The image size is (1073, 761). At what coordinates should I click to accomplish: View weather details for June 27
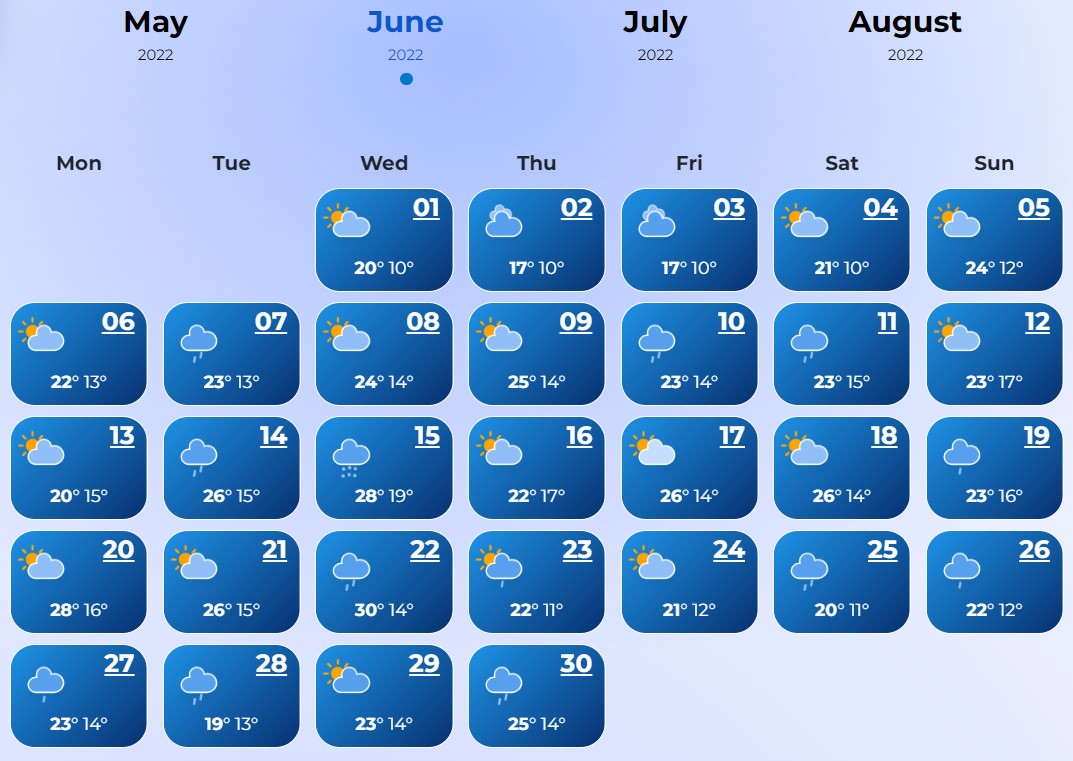(79, 696)
